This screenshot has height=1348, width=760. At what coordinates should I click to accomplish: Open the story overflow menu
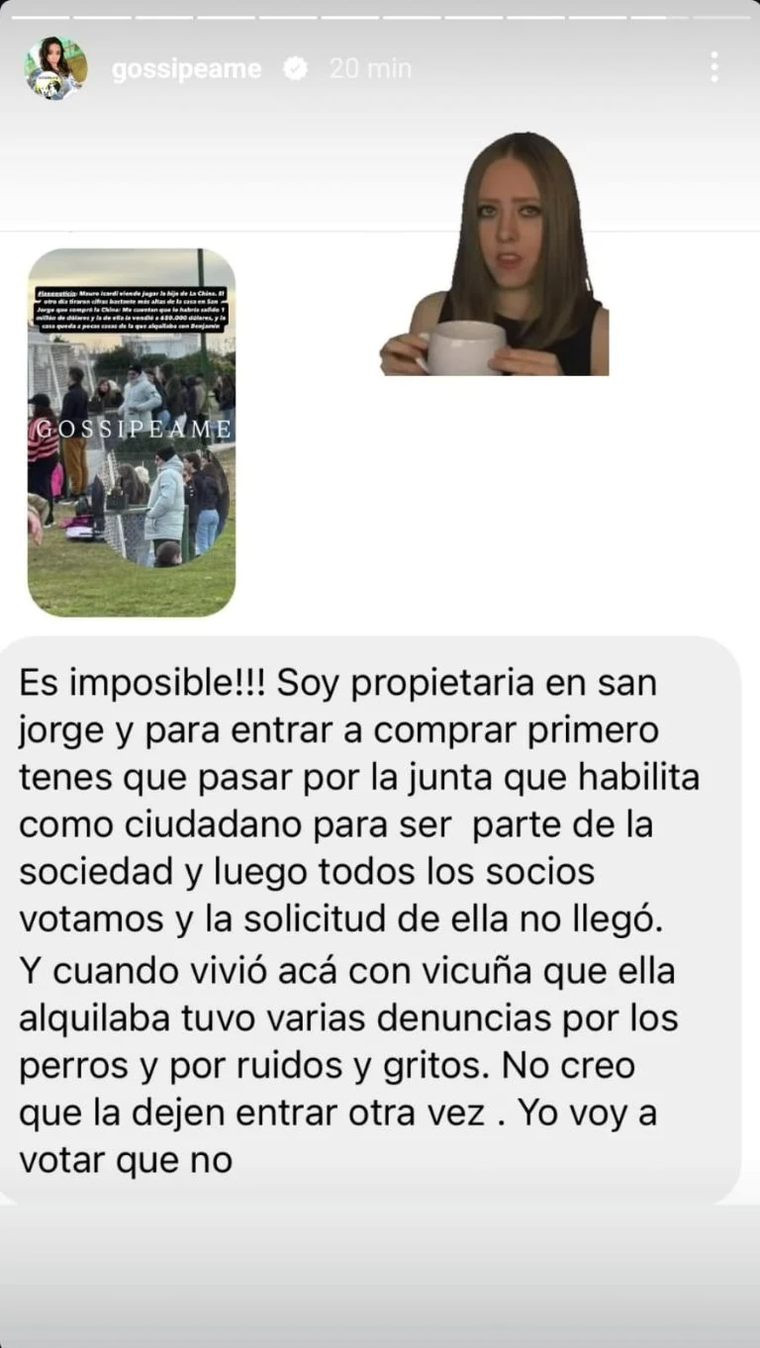(713, 67)
